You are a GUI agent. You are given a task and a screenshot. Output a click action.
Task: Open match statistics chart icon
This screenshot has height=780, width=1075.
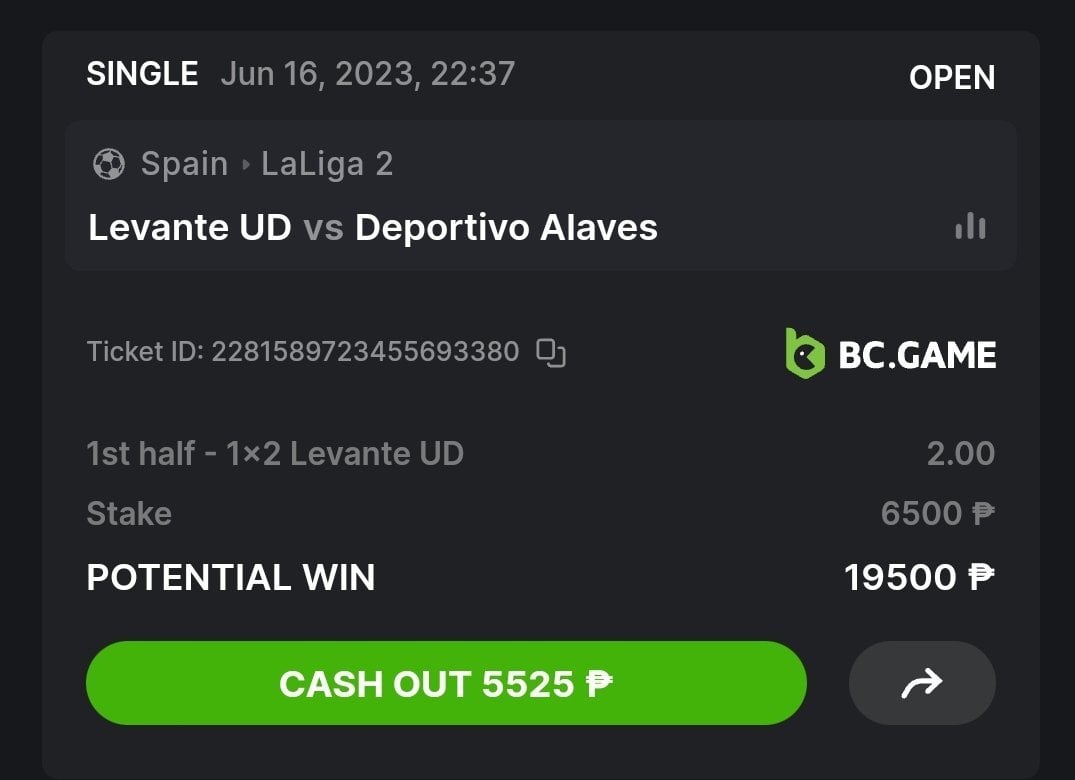pos(970,227)
